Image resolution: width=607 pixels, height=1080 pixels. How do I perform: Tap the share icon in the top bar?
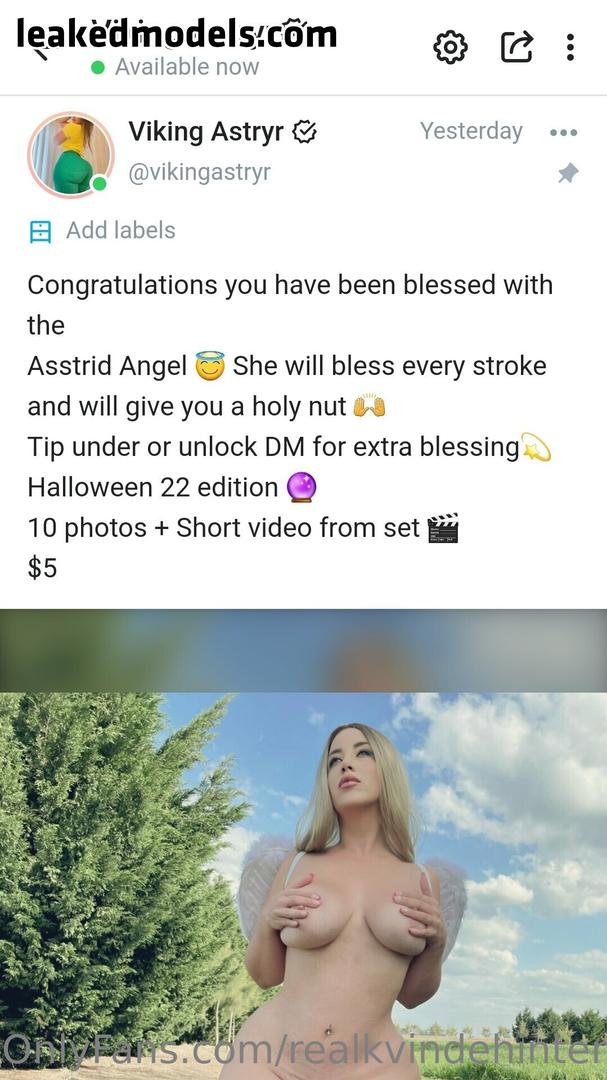(516, 47)
